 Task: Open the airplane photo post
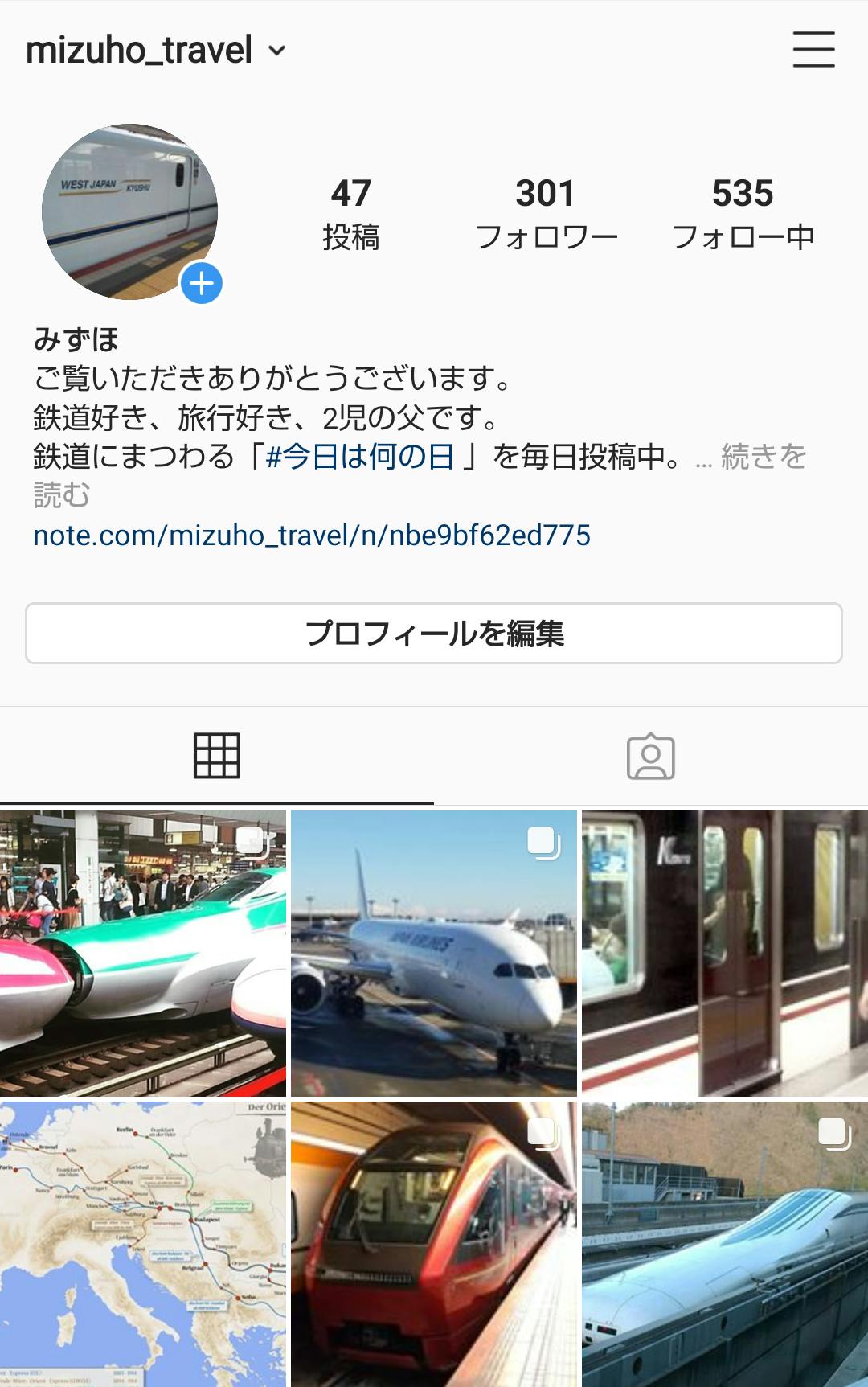(433, 953)
